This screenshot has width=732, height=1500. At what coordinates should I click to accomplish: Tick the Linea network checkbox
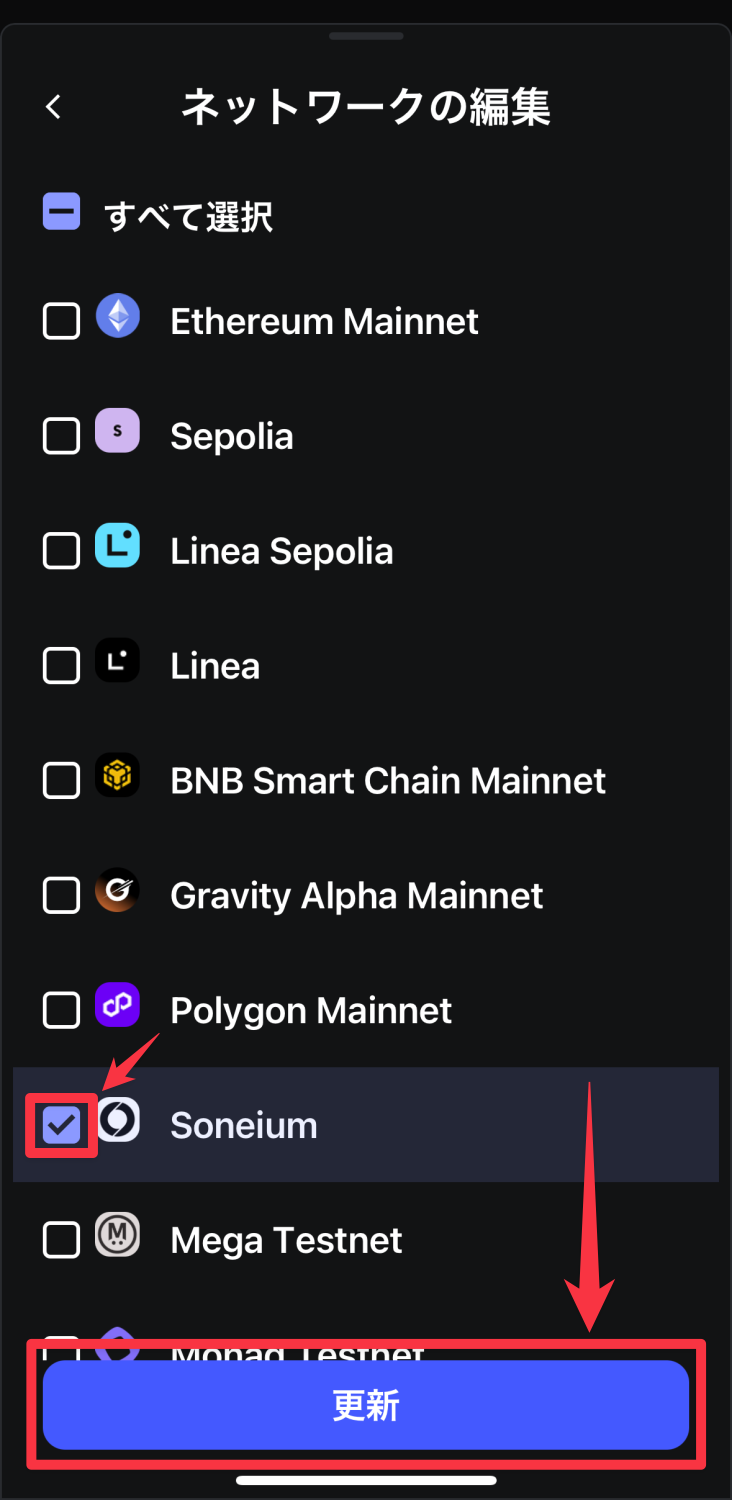coord(61,666)
